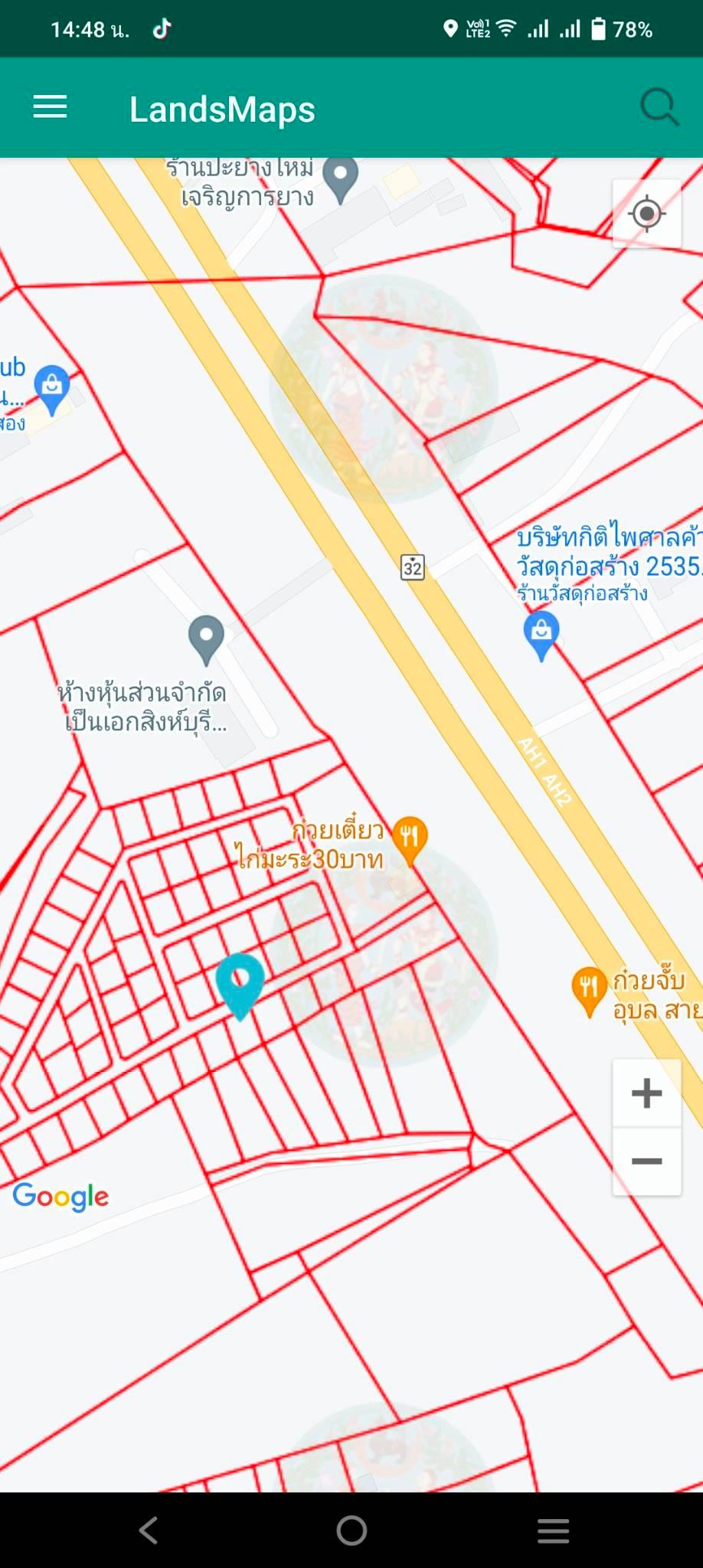Open the ก๋วยจั๊บอุบล restaurant marker
Viewport: 703px width, 1568px height.
589,991
